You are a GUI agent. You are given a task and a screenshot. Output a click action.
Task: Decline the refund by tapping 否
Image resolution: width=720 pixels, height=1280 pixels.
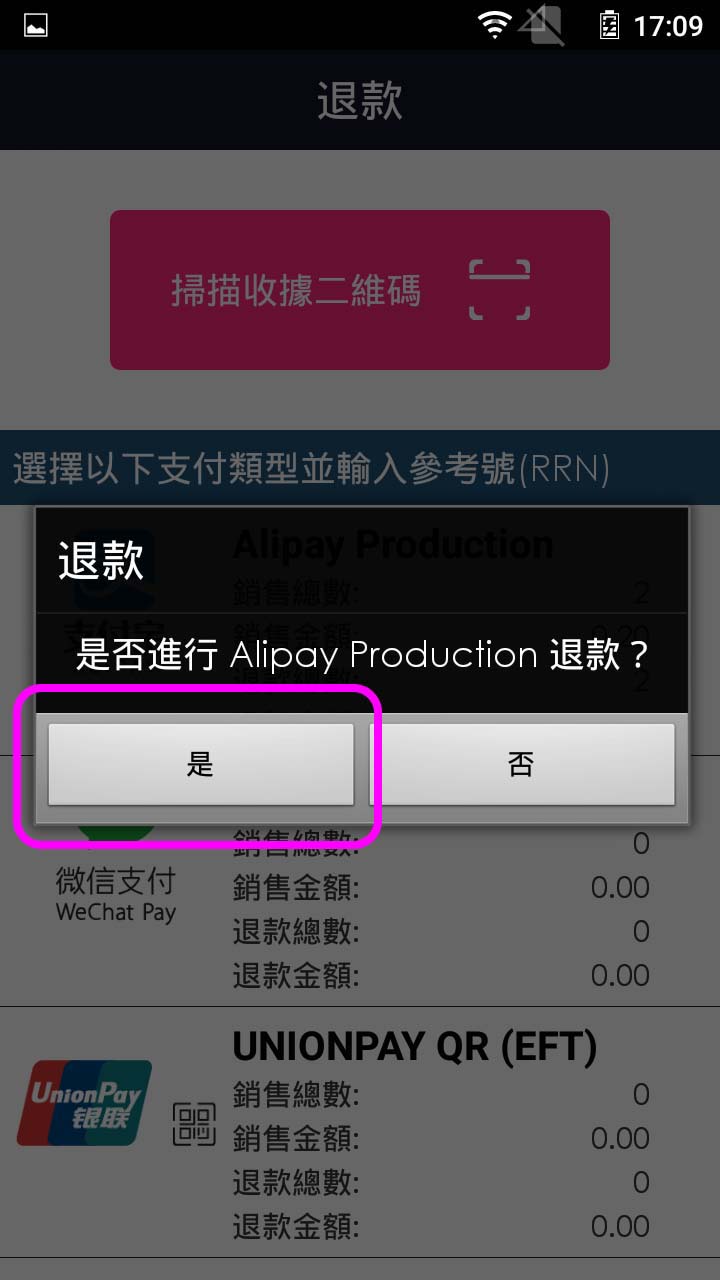coord(521,765)
